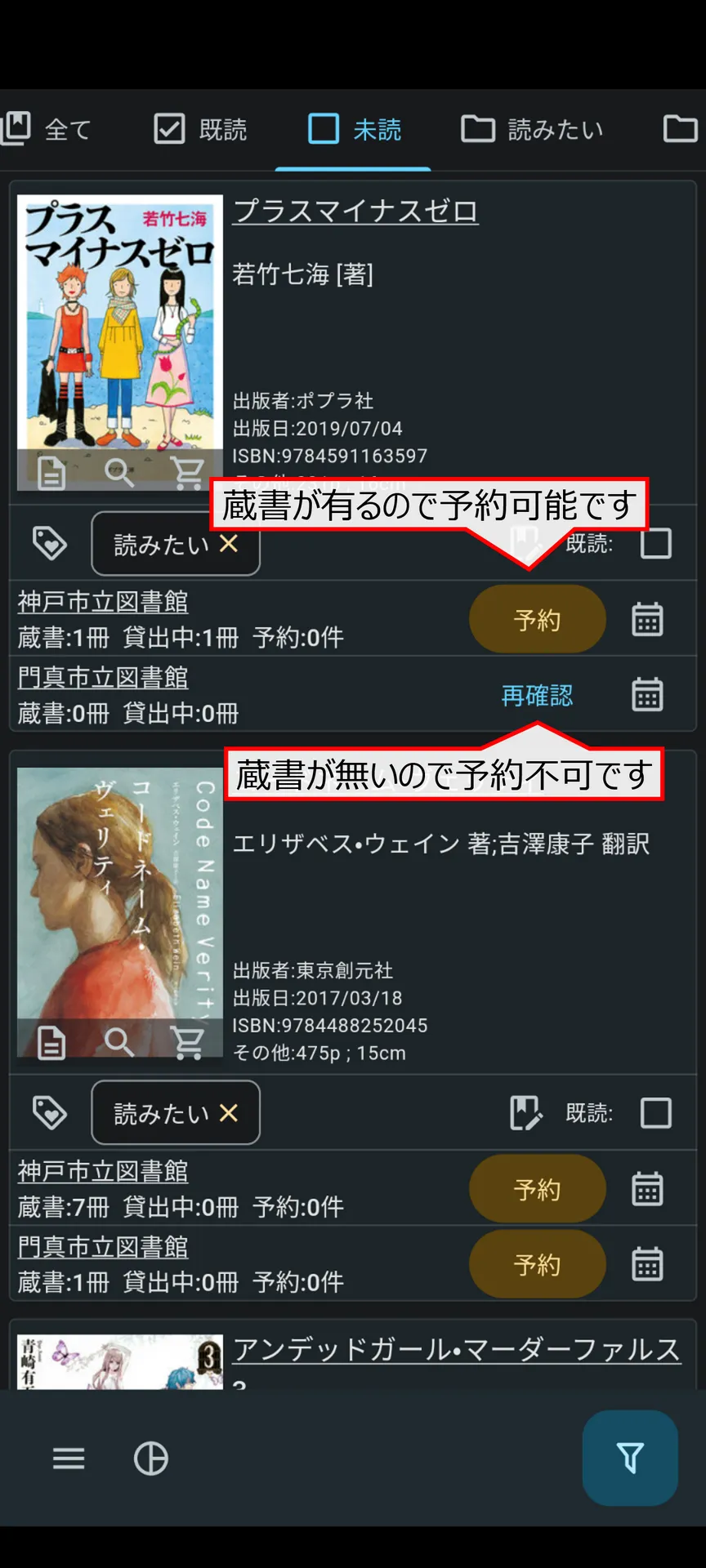This screenshot has height=1568, width=706.
Task: Switch to the 既読 tab
Action: tap(200, 129)
